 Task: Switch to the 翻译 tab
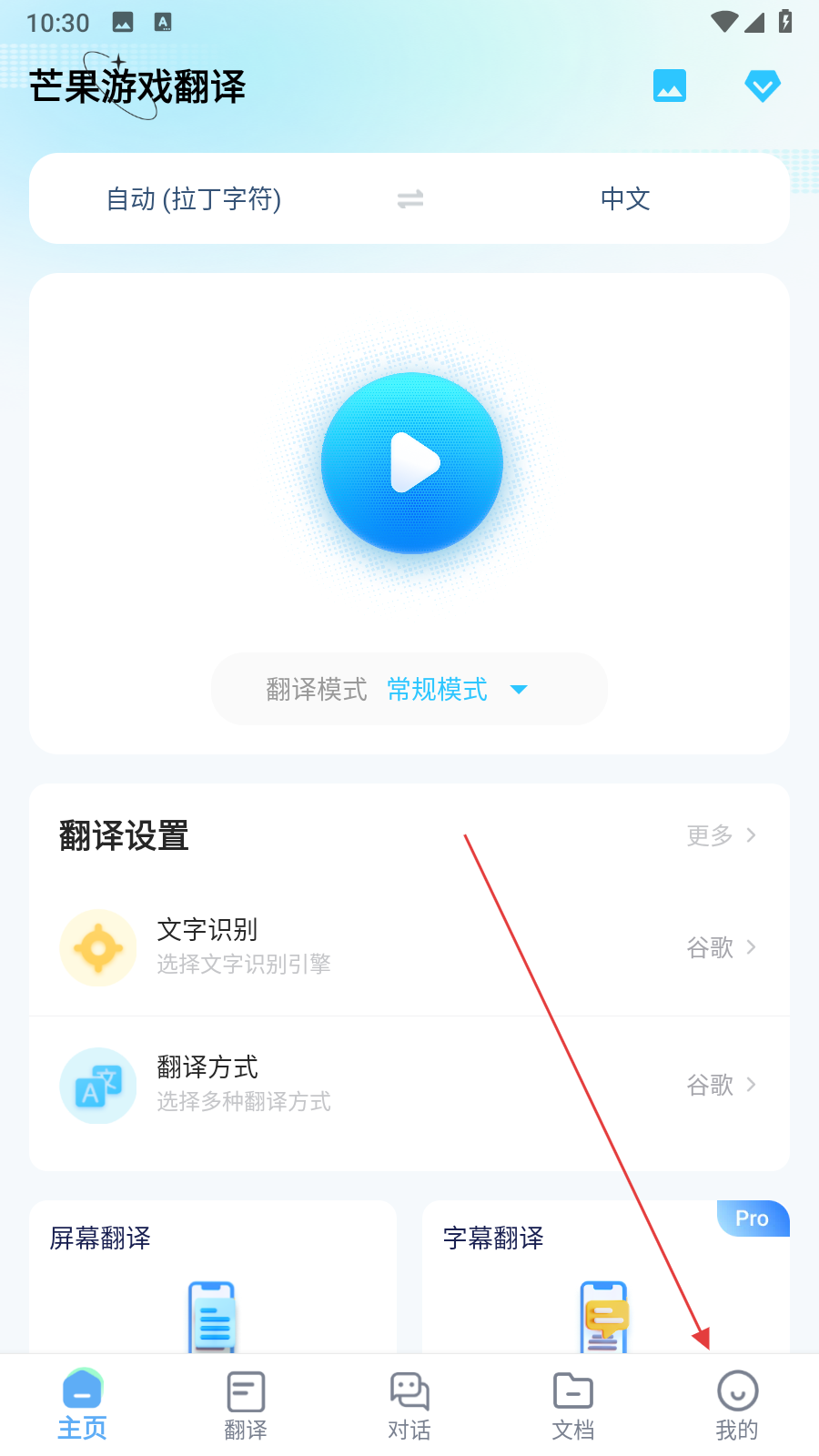pos(246,1404)
